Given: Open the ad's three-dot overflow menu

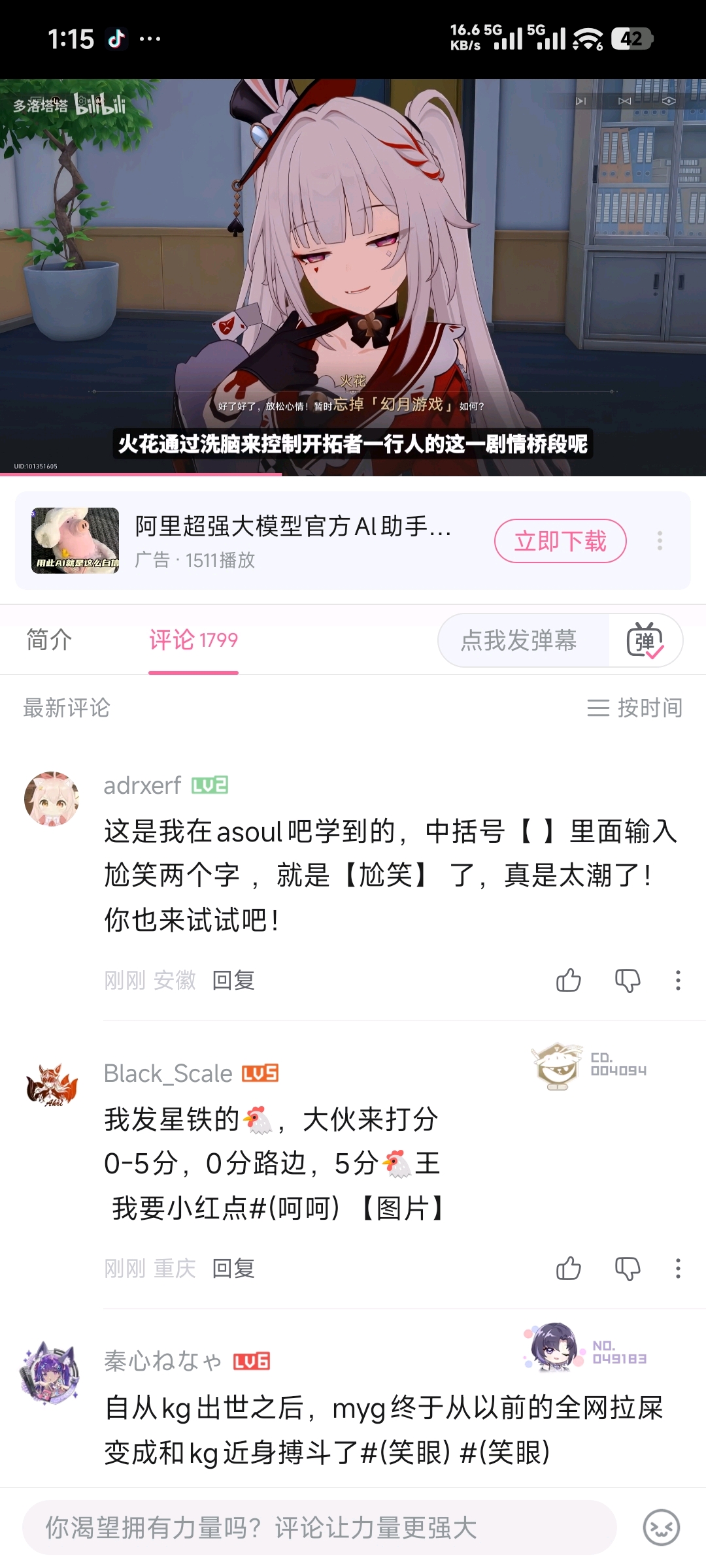Looking at the screenshot, I should point(660,541).
